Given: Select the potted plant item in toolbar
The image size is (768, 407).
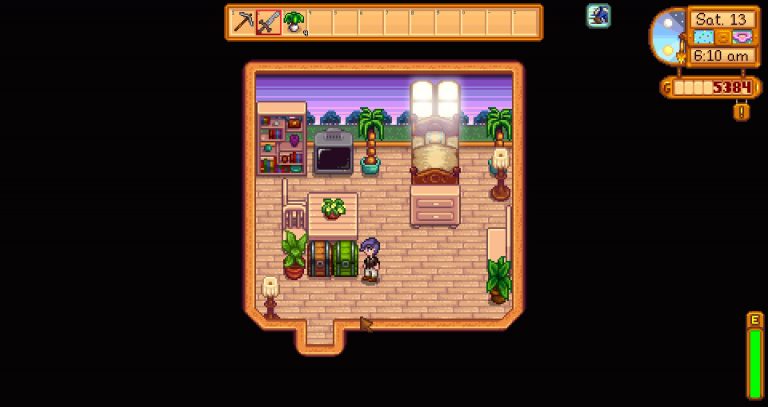Looking at the screenshot, I should [294, 22].
